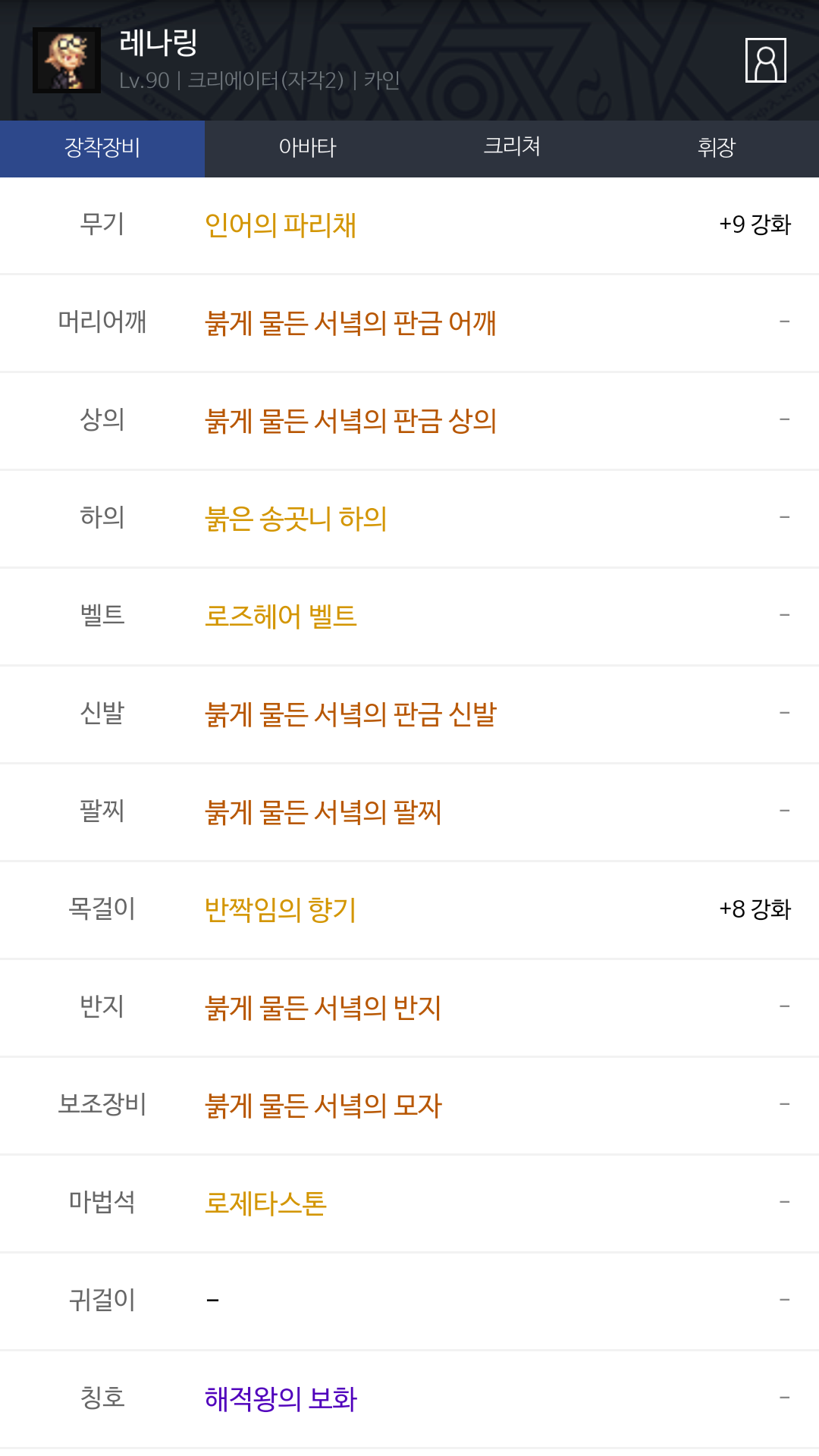Image resolution: width=819 pixels, height=1456 pixels.
Task: Open the 로제타스톤 magic stone item
Action: [x=265, y=1203]
